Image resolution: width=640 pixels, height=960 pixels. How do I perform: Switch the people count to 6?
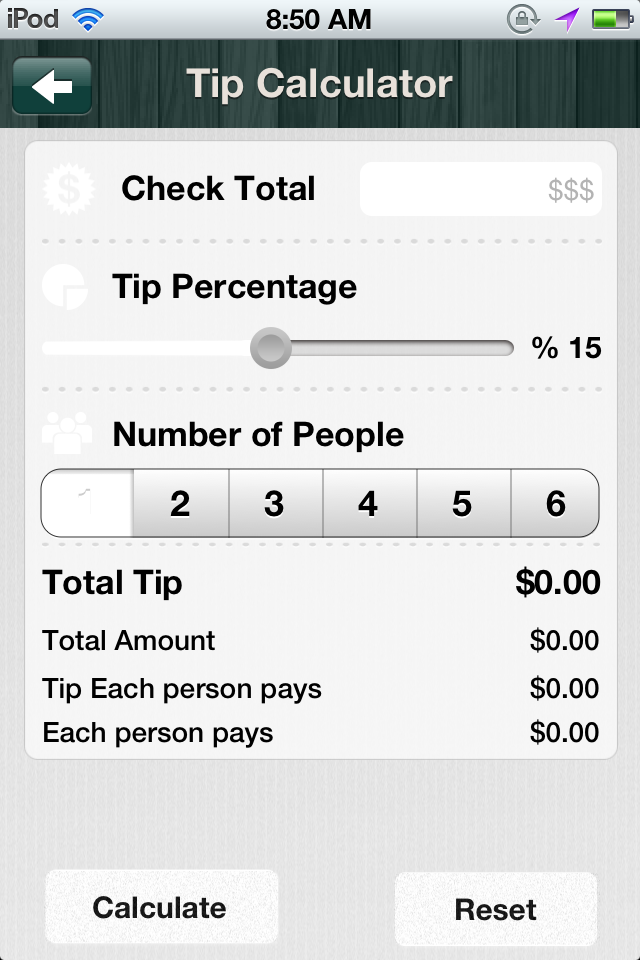(x=555, y=504)
